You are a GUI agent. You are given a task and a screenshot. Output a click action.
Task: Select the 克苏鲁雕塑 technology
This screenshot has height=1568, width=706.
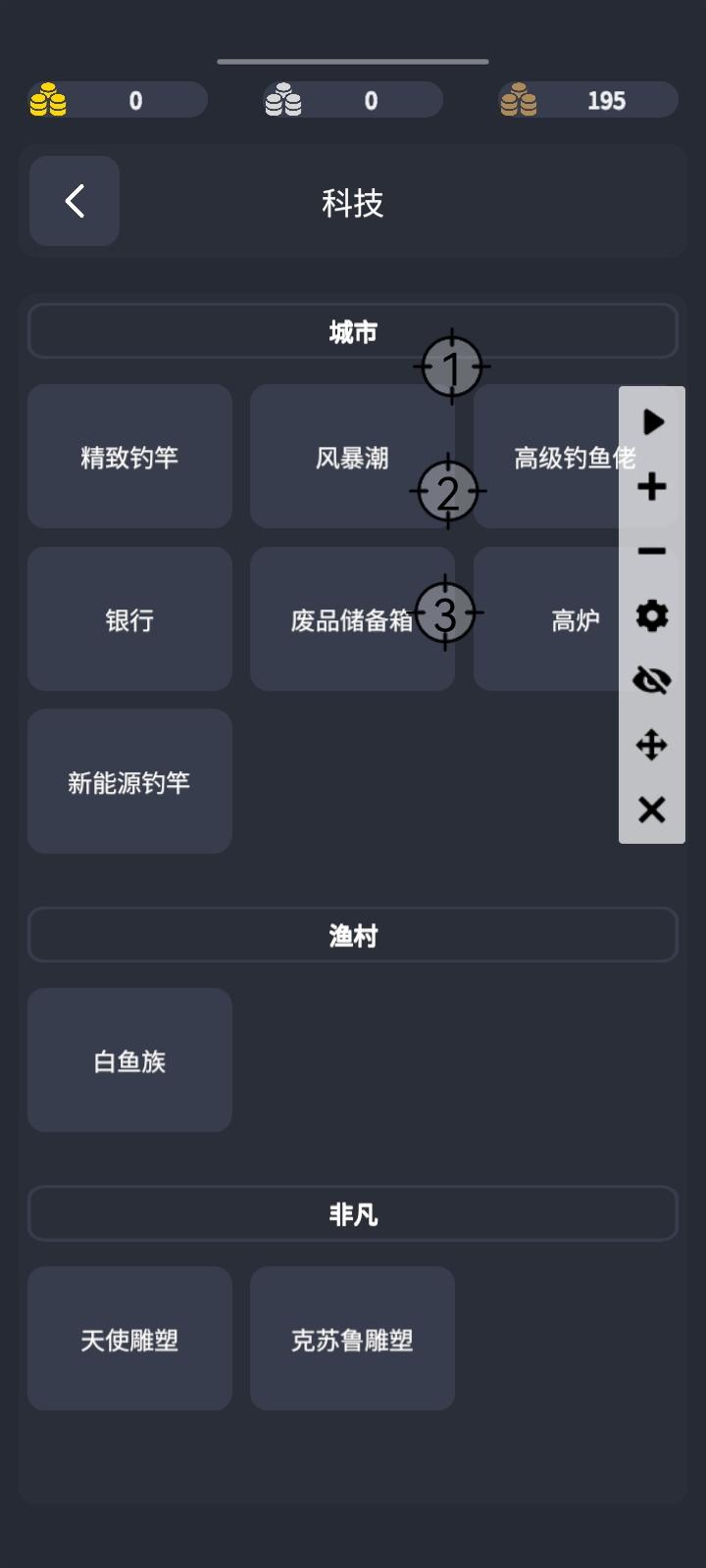coord(352,1339)
